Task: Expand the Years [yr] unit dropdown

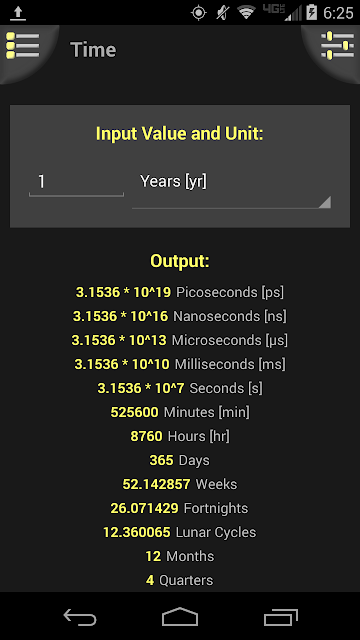Action: (x=231, y=188)
